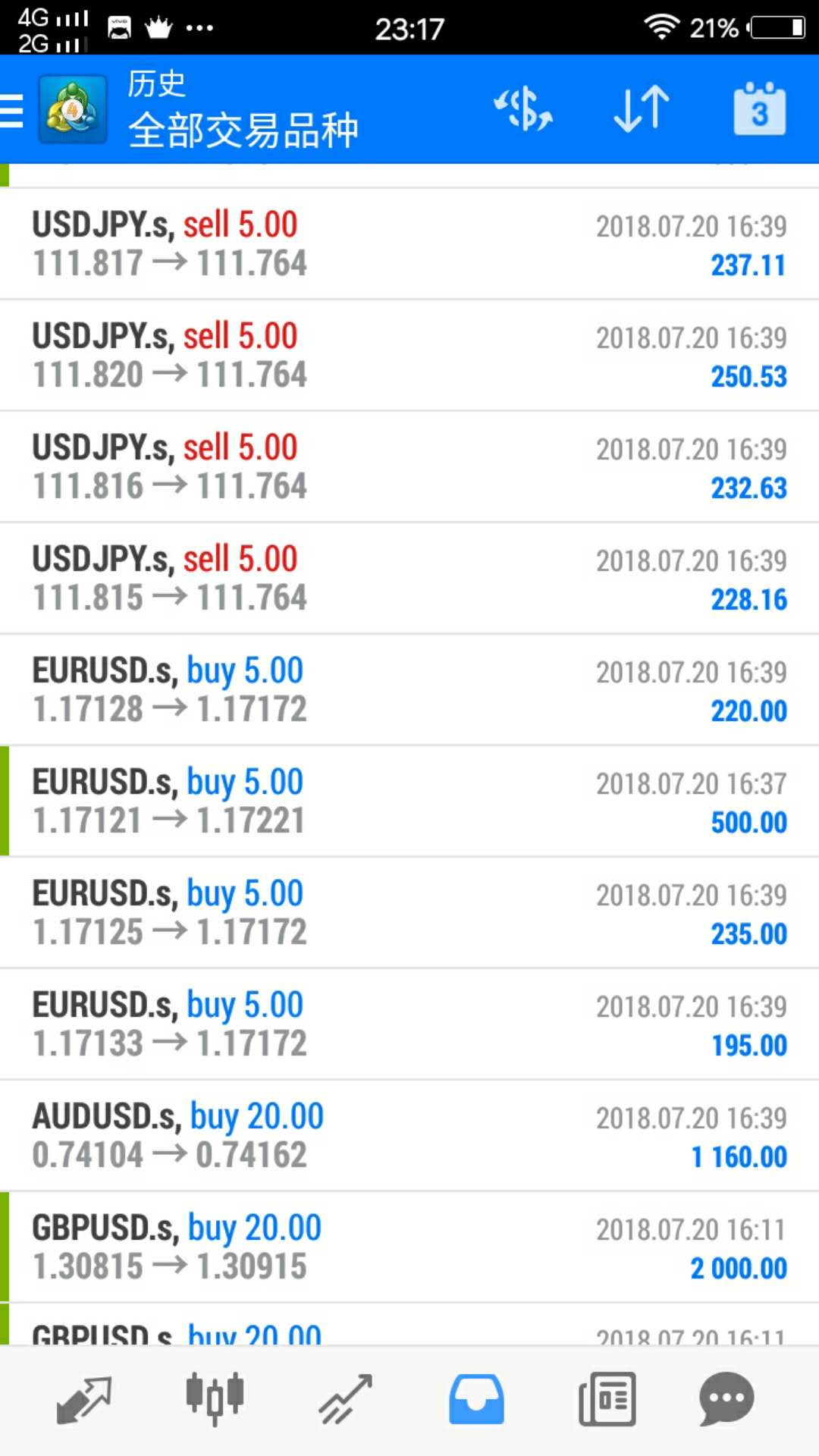Viewport: 819px width, 1456px height.
Task: Select the History inbox tab
Action: click(476, 1400)
